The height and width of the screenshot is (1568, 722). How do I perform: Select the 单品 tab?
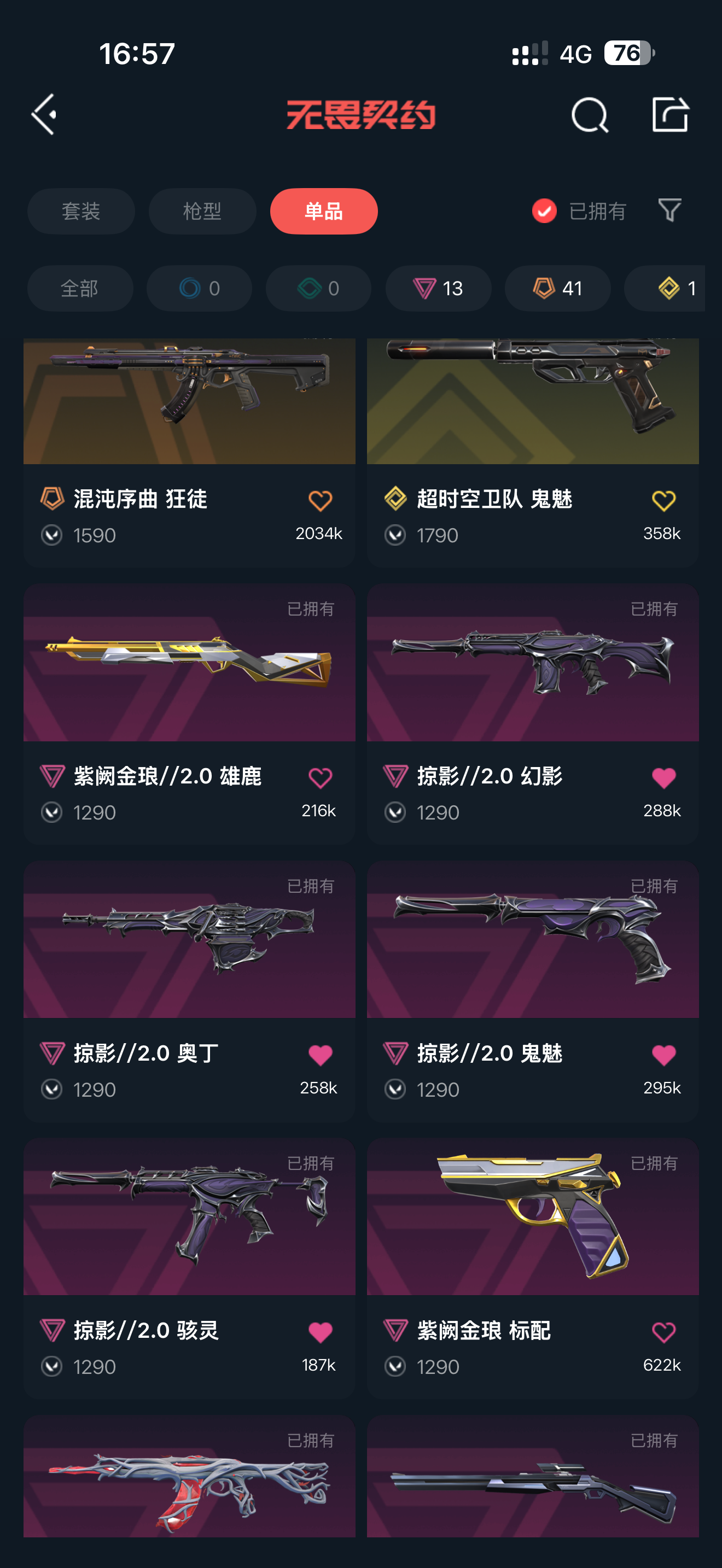323,211
